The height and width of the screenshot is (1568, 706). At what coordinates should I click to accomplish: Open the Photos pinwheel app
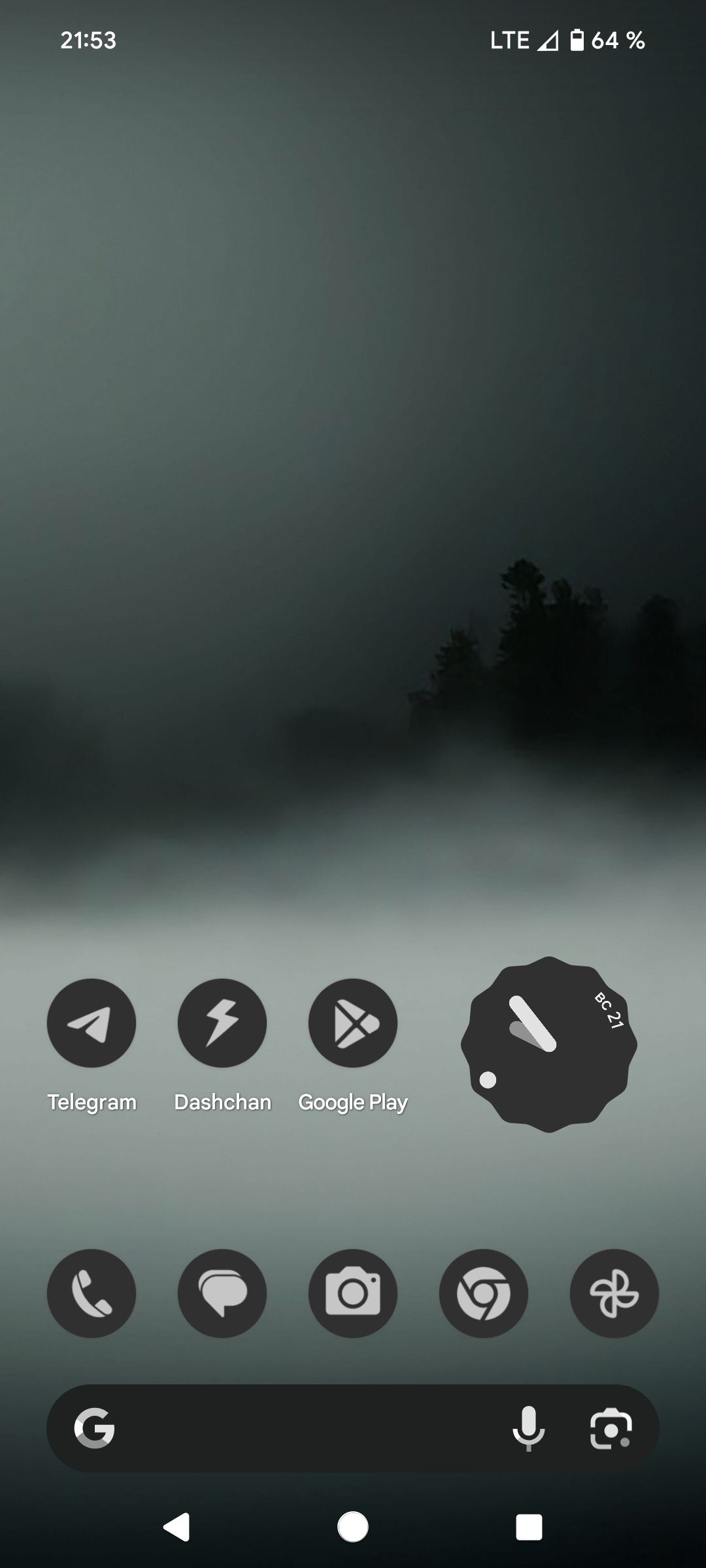click(614, 1294)
